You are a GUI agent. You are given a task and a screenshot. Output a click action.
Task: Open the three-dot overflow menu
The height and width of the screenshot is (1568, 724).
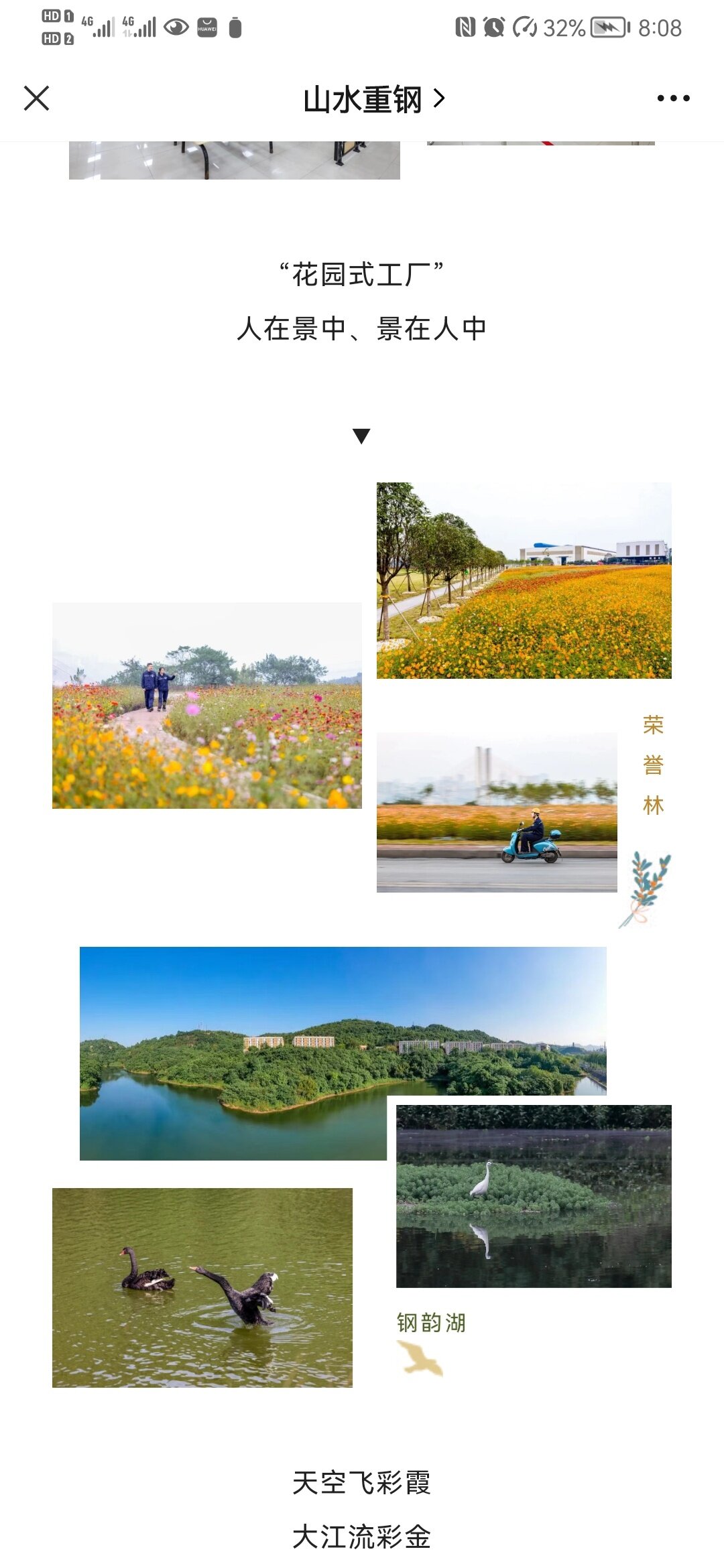pos(673,99)
